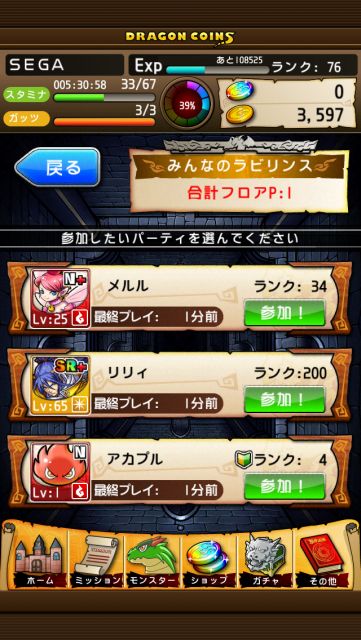Switch to the ミッション tab

point(96,559)
